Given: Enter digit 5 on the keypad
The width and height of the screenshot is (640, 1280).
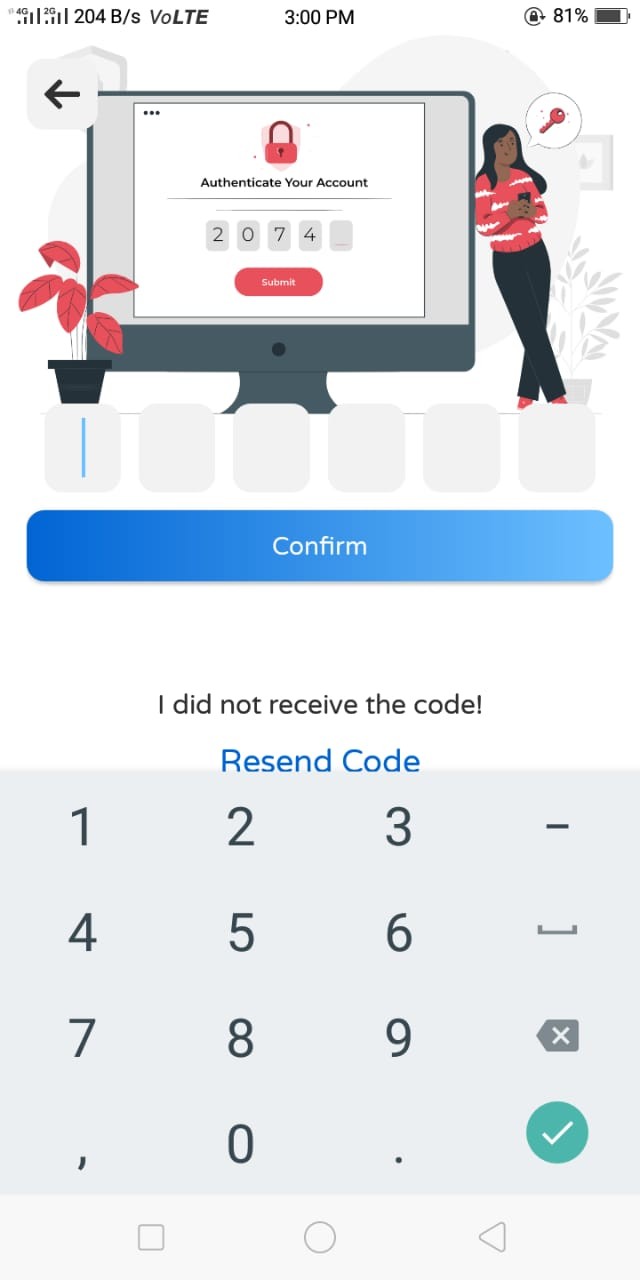Looking at the screenshot, I should click(240, 933).
